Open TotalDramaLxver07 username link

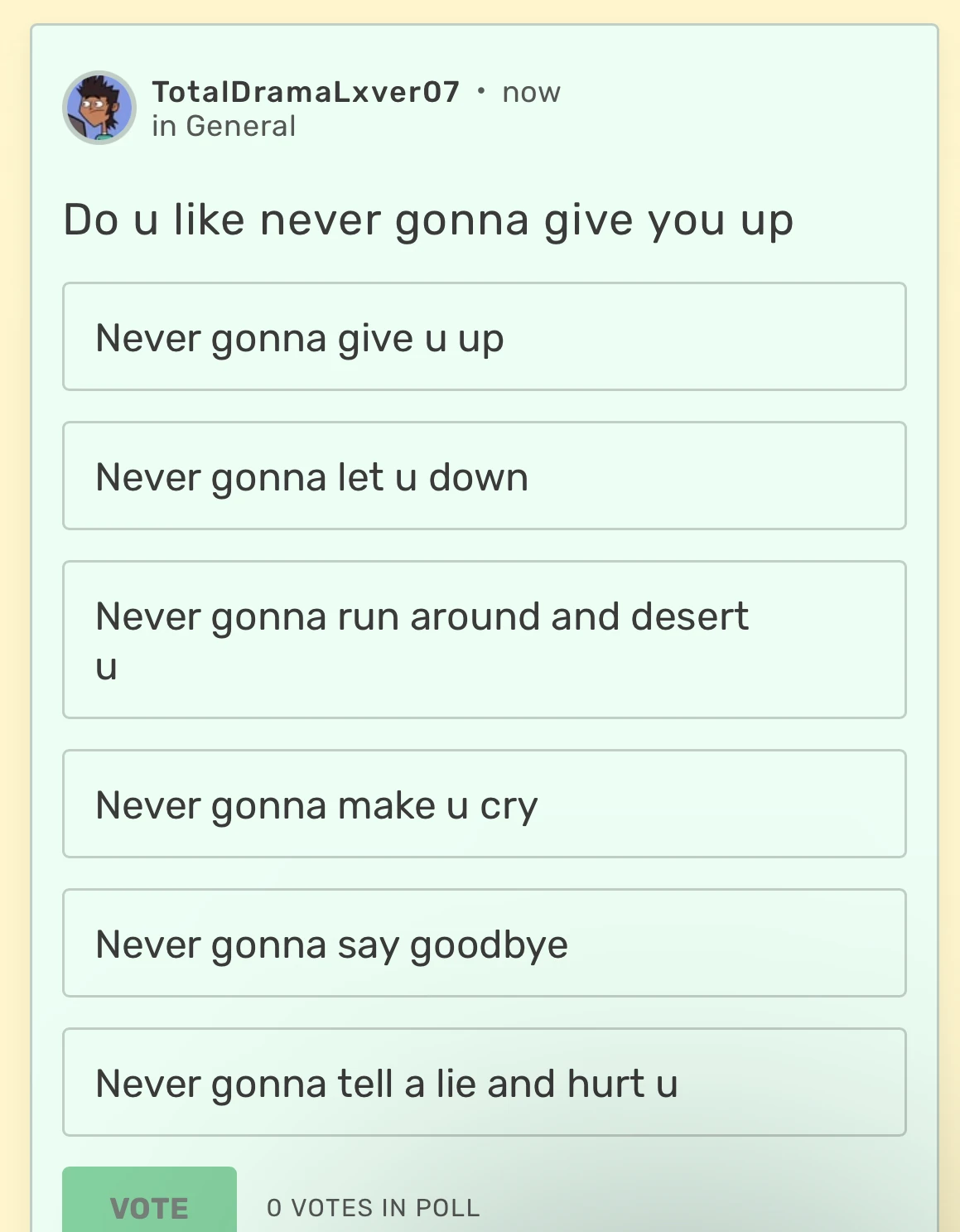click(306, 92)
